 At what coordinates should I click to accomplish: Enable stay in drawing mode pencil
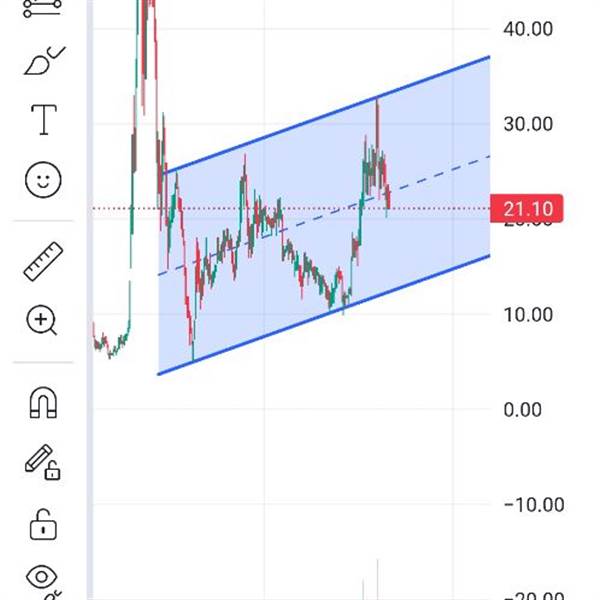(x=43, y=462)
